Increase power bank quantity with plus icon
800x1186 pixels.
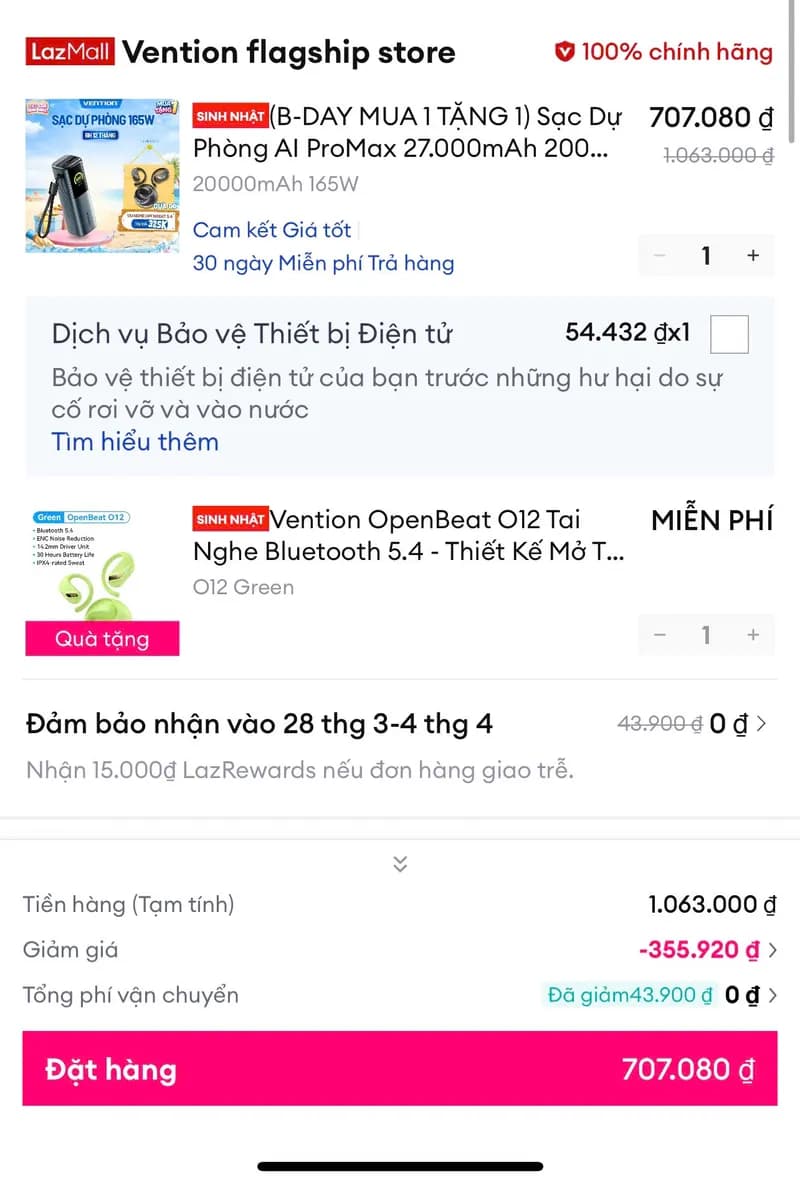752,256
